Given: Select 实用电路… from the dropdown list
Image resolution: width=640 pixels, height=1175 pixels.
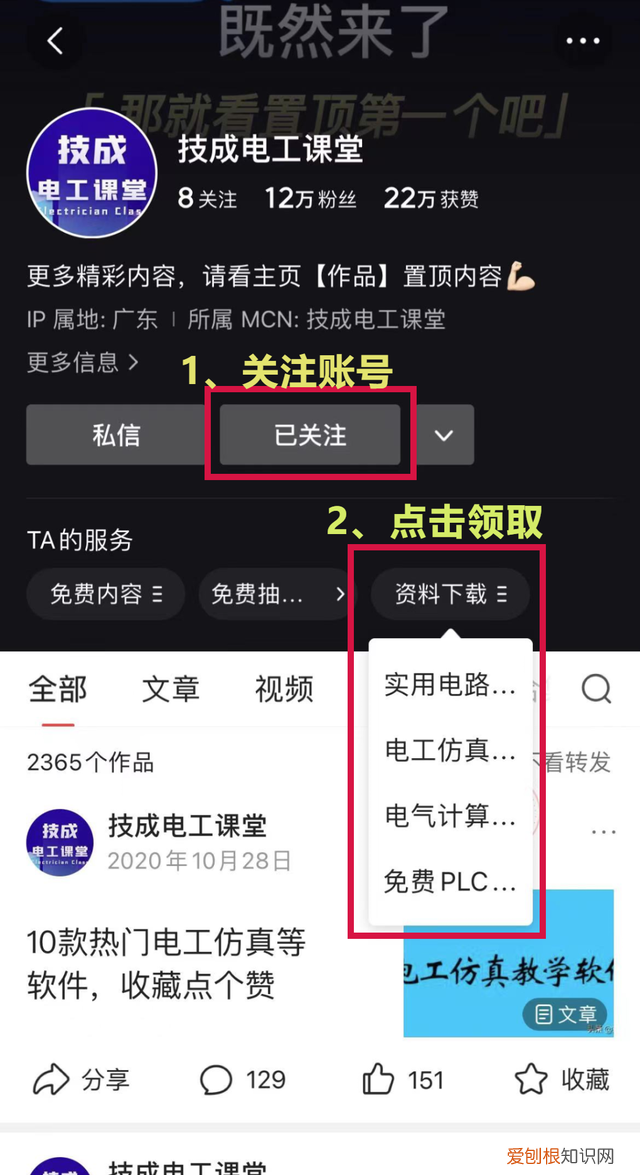Looking at the screenshot, I should coord(450,684).
